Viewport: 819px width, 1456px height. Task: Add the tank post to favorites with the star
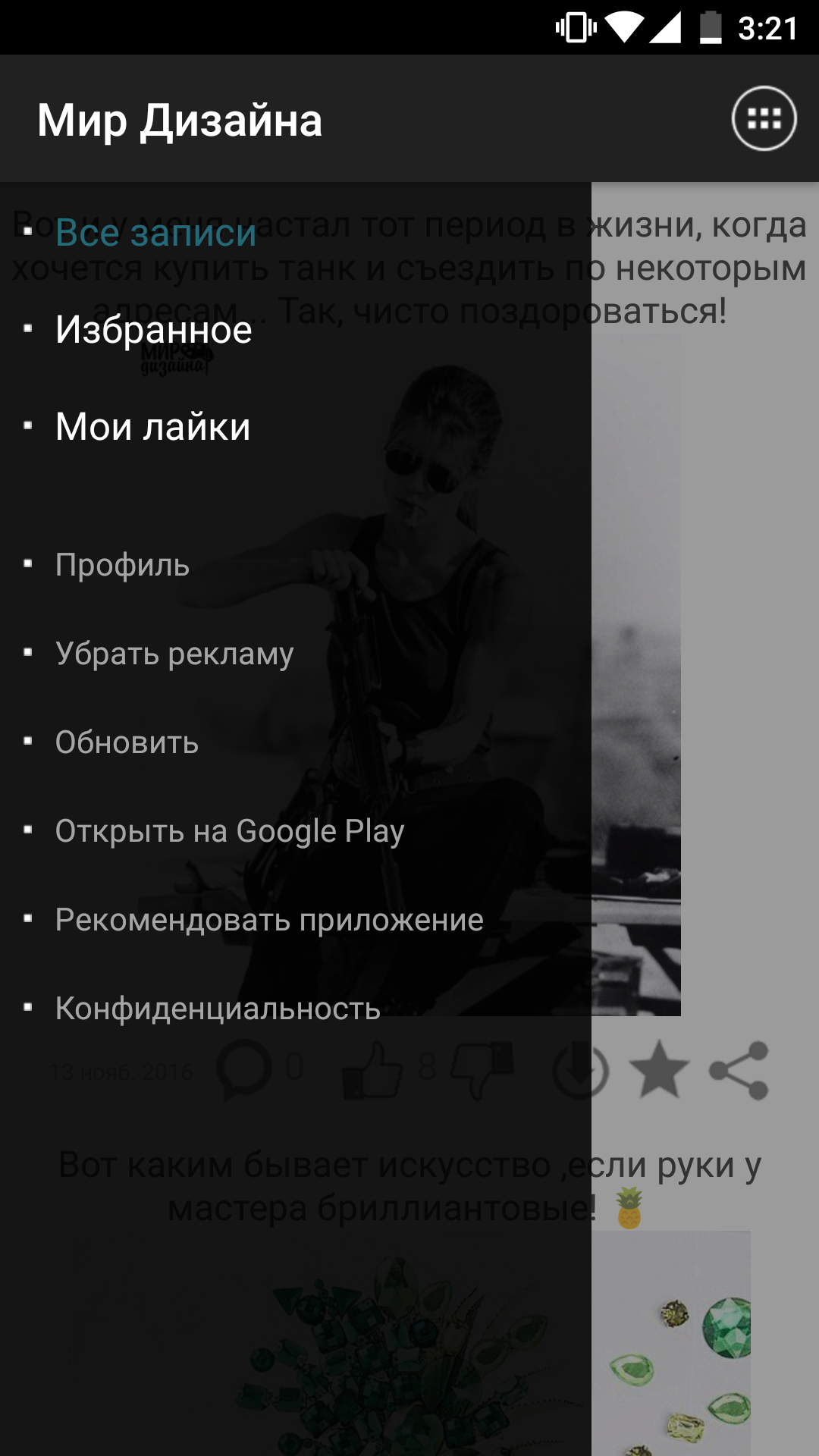[x=659, y=1070]
